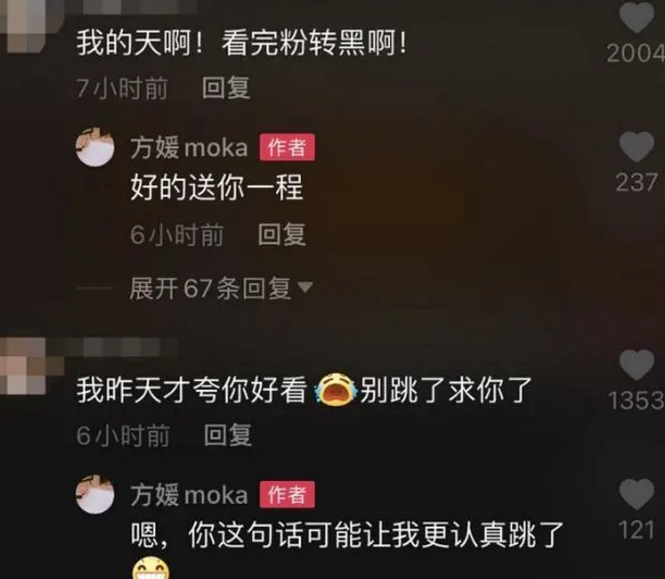The width and height of the screenshot is (665, 579).
Task: Reply to the comment "我昨天才夸你好看"
Action: [x=228, y=435]
